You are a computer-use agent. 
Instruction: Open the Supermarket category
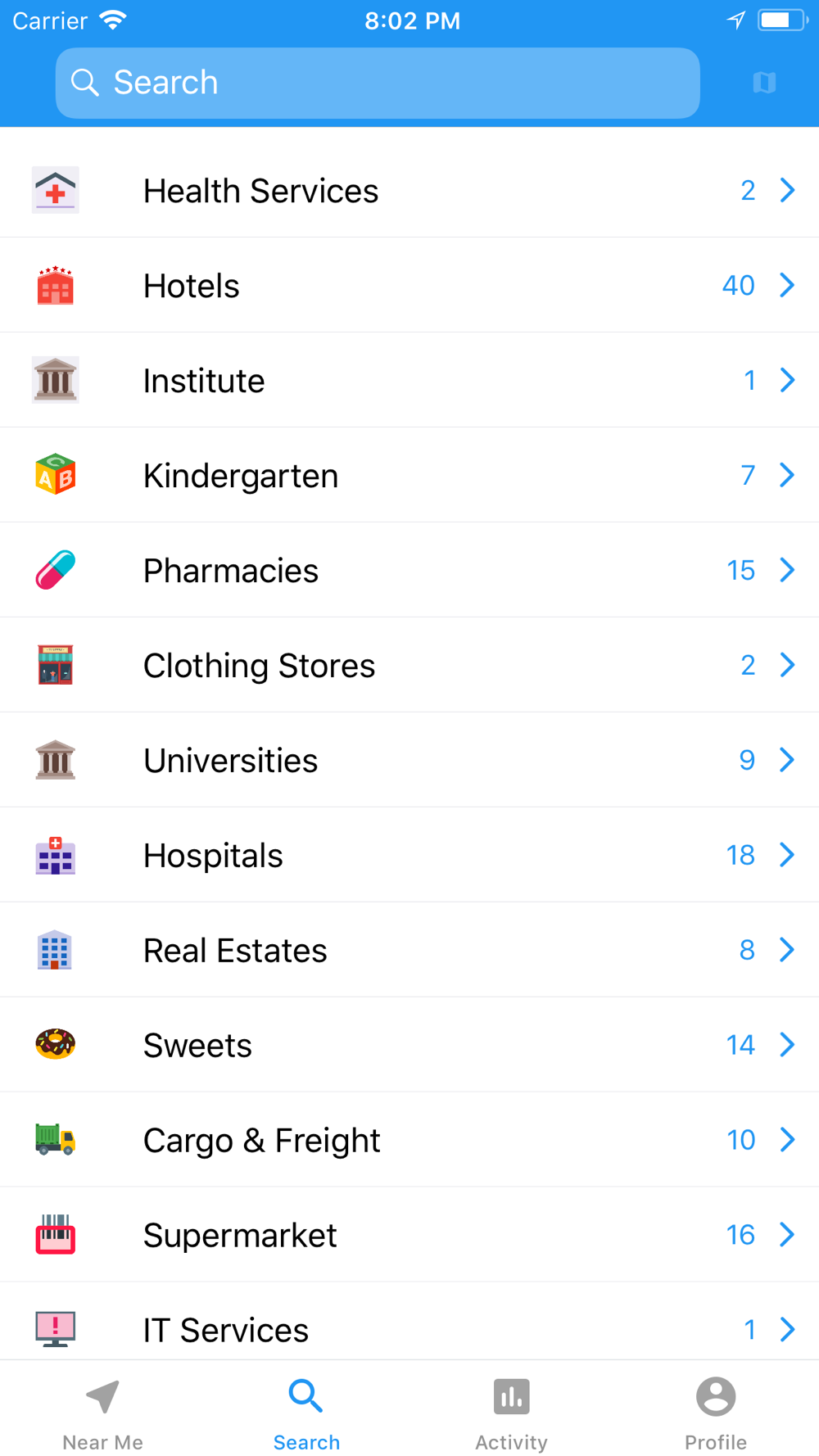click(409, 1235)
